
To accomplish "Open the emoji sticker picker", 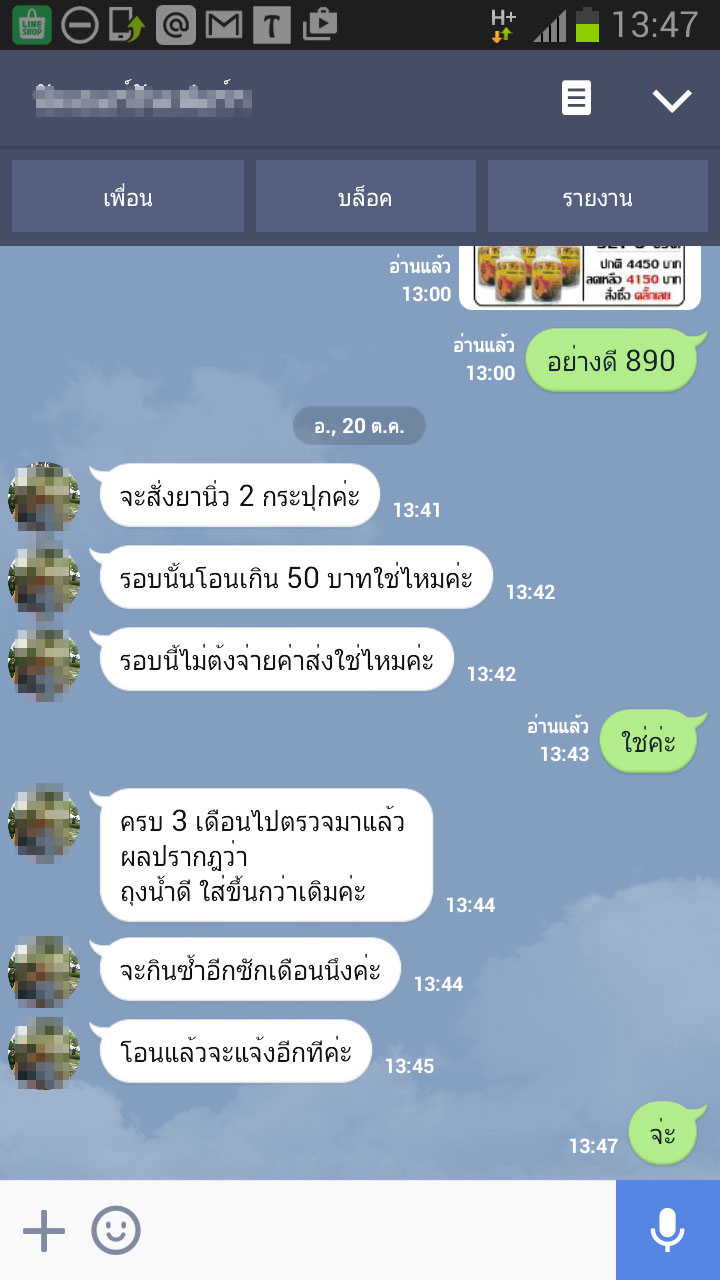I will tap(116, 1230).
